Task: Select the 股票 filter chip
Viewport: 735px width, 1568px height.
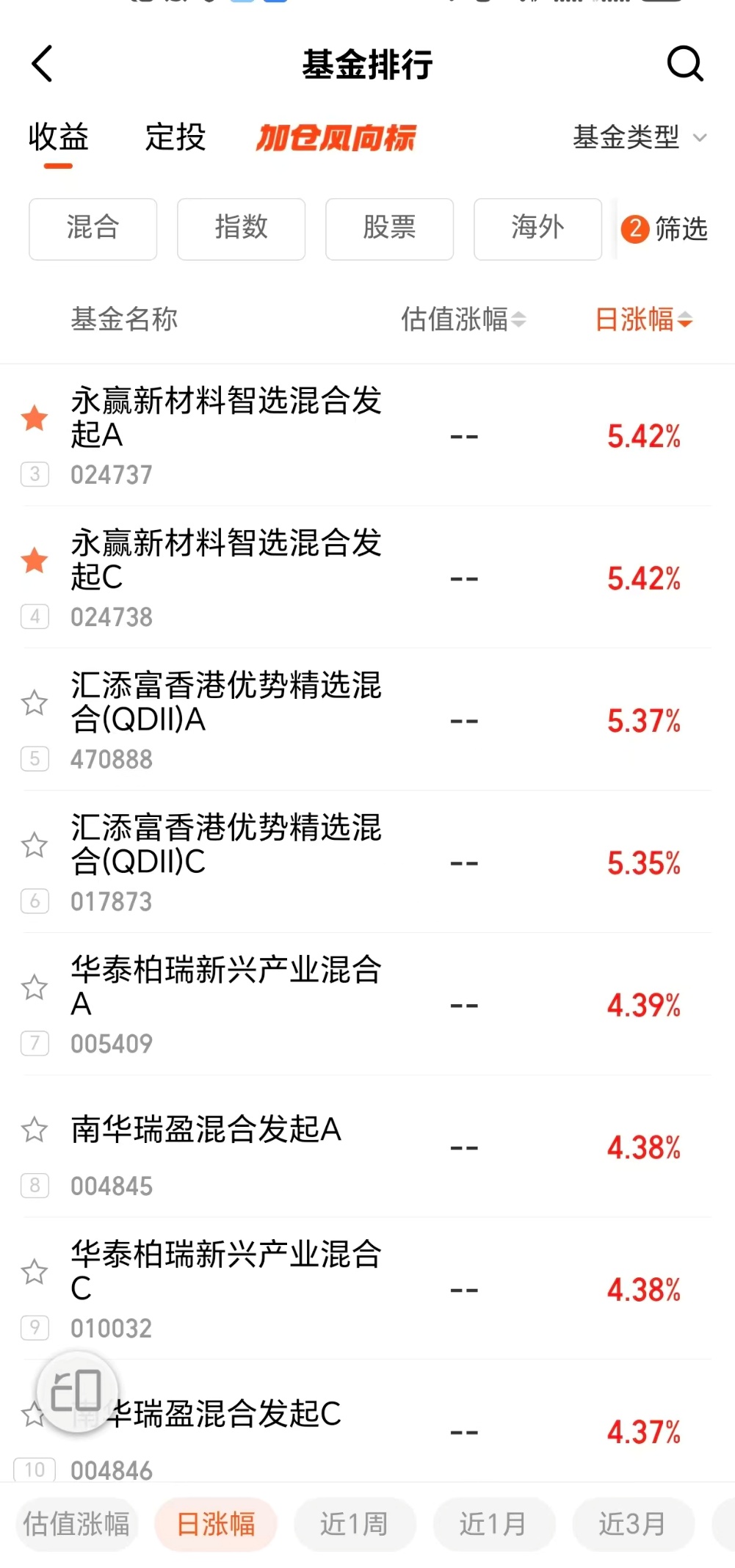Action: tap(389, 228)
